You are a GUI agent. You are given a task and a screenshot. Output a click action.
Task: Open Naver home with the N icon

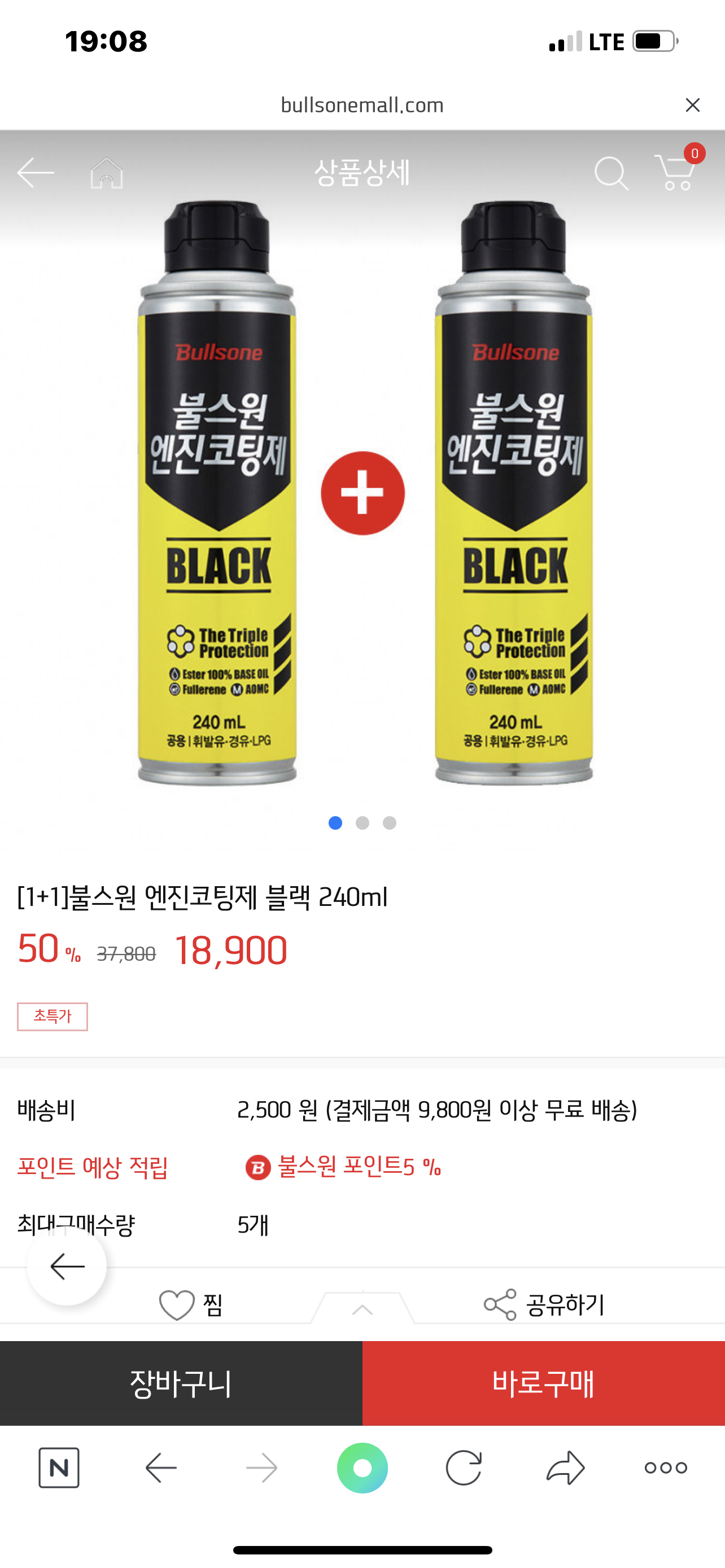point(58,1468)
